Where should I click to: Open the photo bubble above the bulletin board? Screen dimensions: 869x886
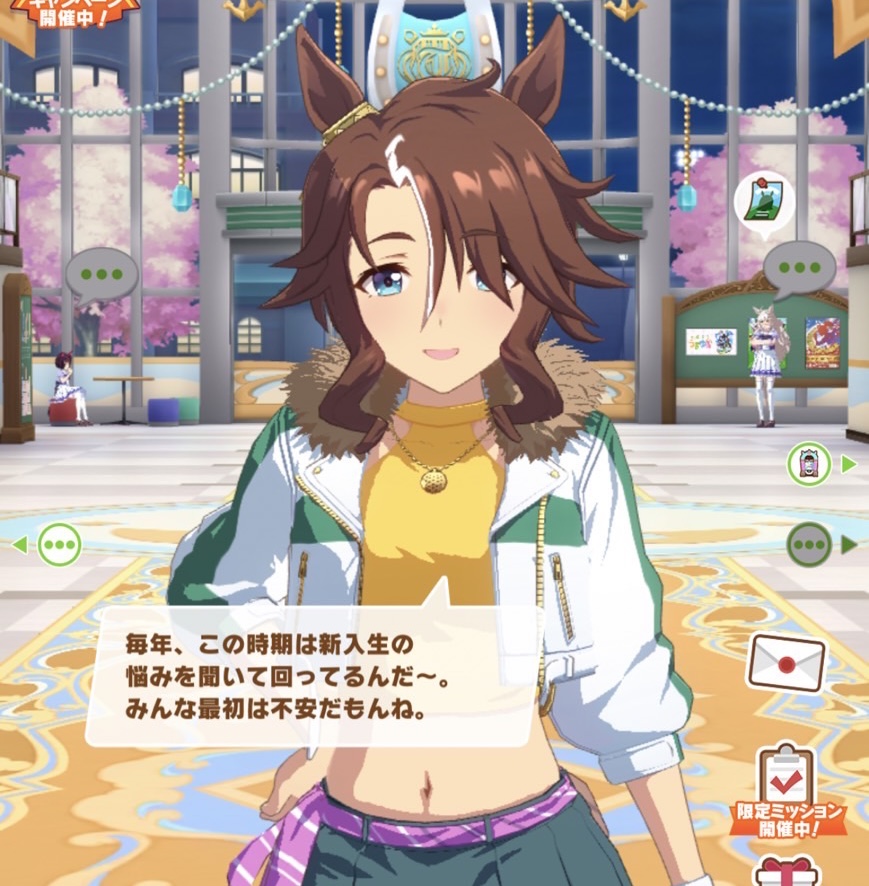tap(763, 204)
